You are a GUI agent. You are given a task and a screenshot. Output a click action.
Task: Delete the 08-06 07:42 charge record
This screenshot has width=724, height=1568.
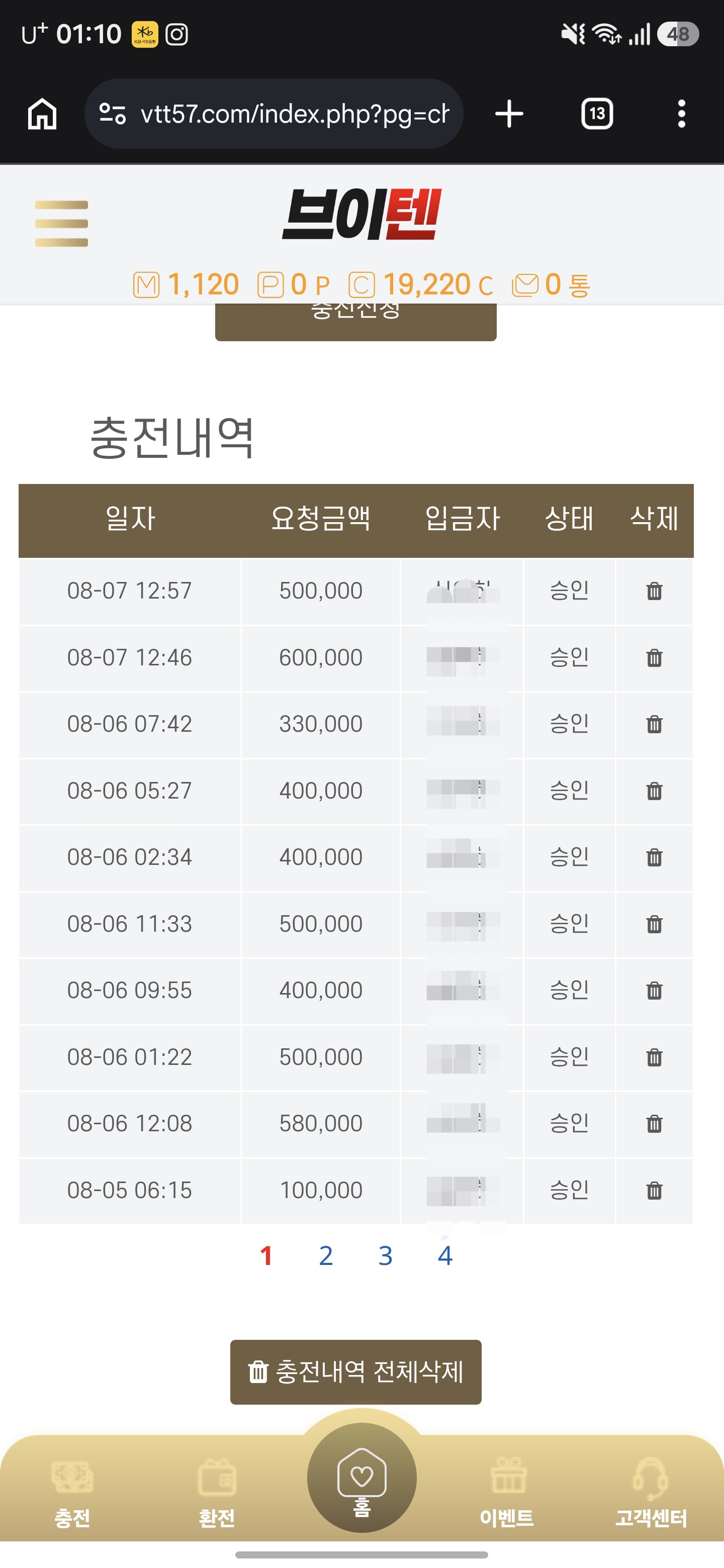click(x=654, y=724)
